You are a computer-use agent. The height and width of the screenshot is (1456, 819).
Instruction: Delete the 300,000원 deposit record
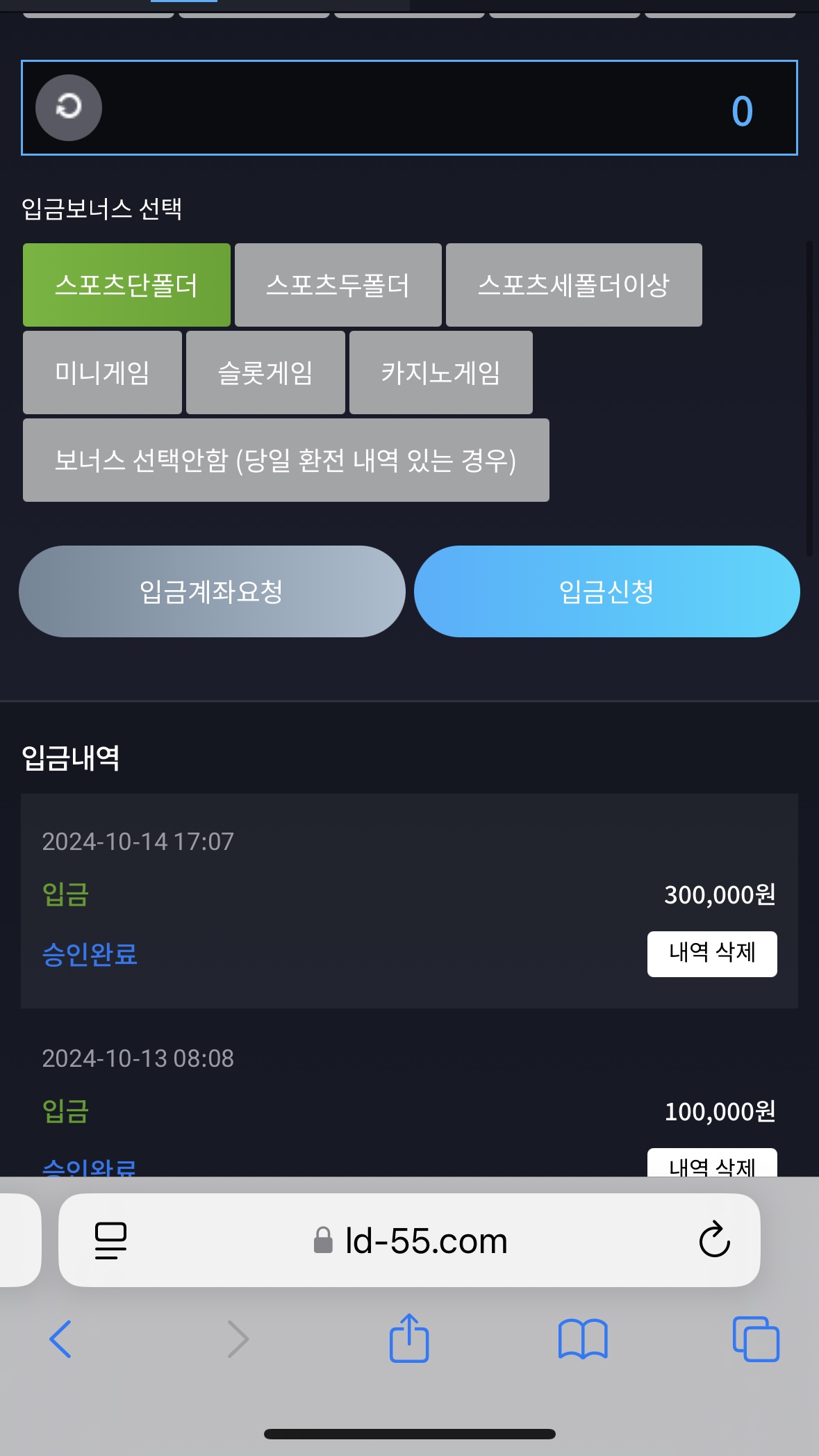click(712, 954)
